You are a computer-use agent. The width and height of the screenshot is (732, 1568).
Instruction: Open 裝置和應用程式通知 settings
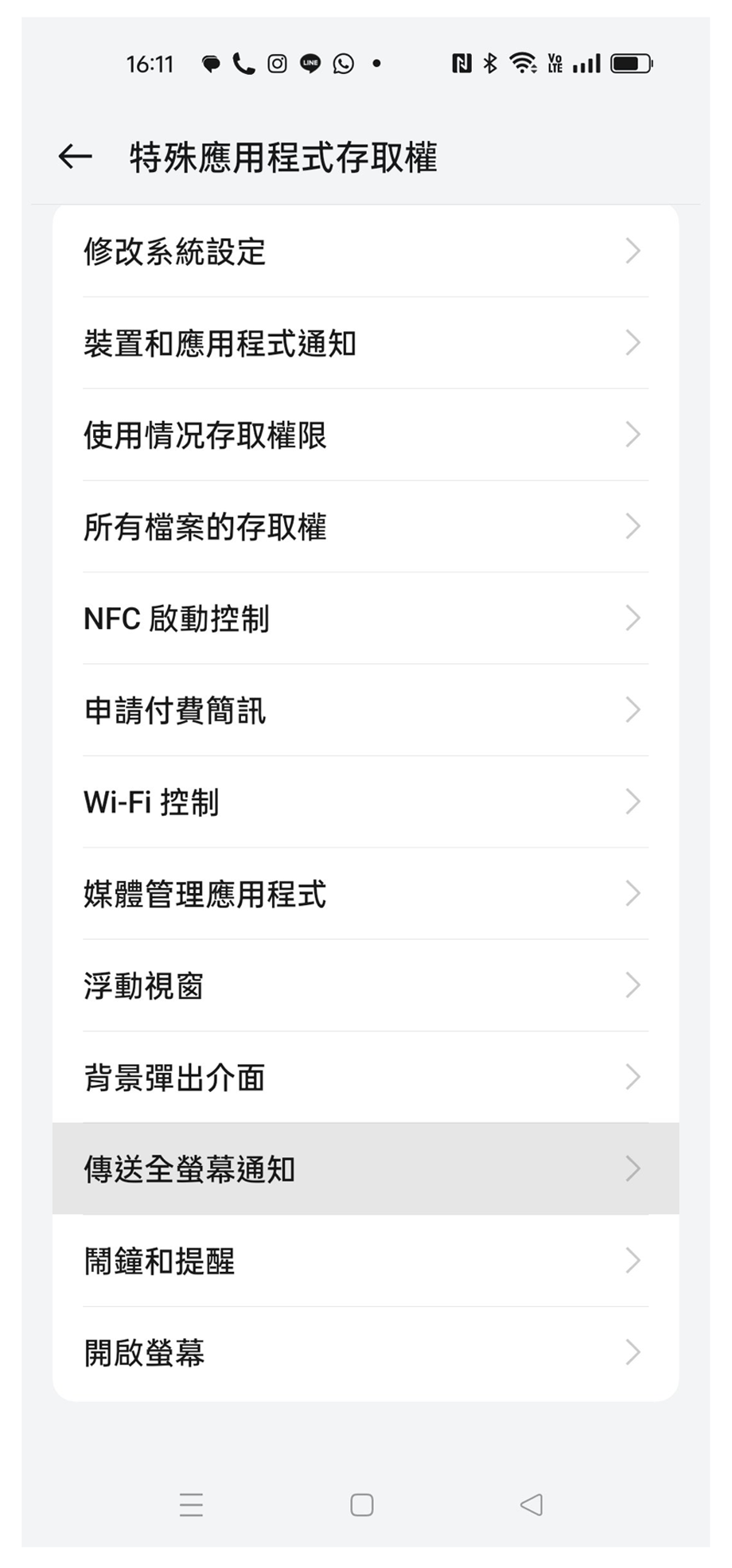tap(365, 343)
